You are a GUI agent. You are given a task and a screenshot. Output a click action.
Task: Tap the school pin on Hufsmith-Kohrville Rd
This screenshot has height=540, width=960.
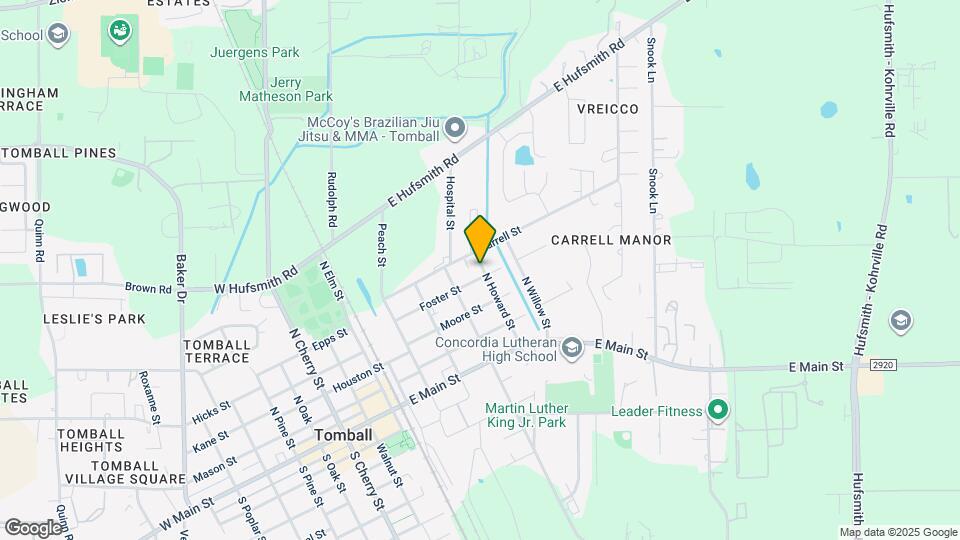pyautogui.click(x=900, y=321)
